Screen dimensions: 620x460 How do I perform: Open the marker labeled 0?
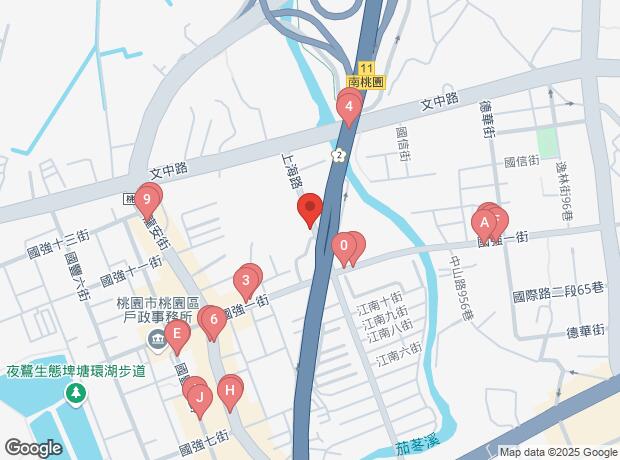(344, 244)
